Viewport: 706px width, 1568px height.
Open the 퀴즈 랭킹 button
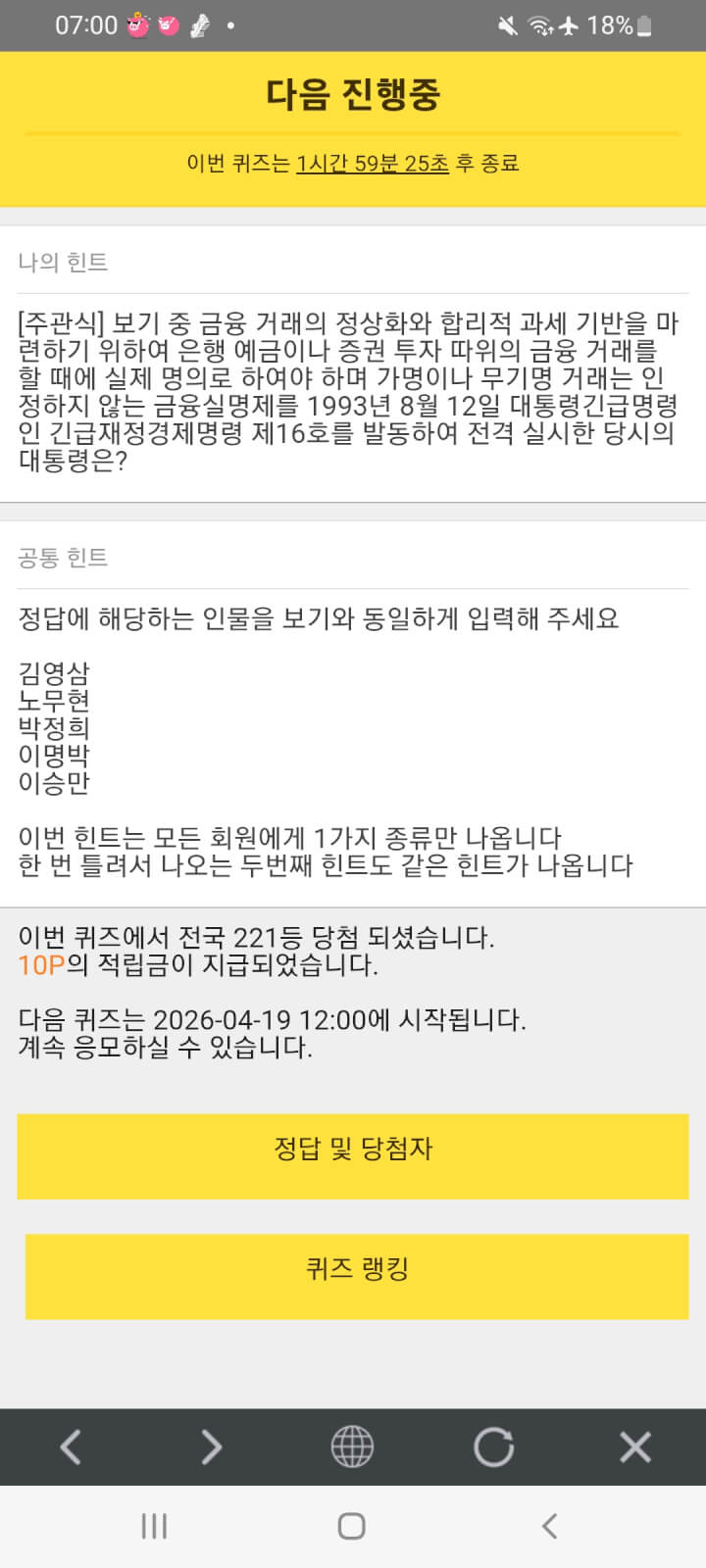tap(357, 1276)
